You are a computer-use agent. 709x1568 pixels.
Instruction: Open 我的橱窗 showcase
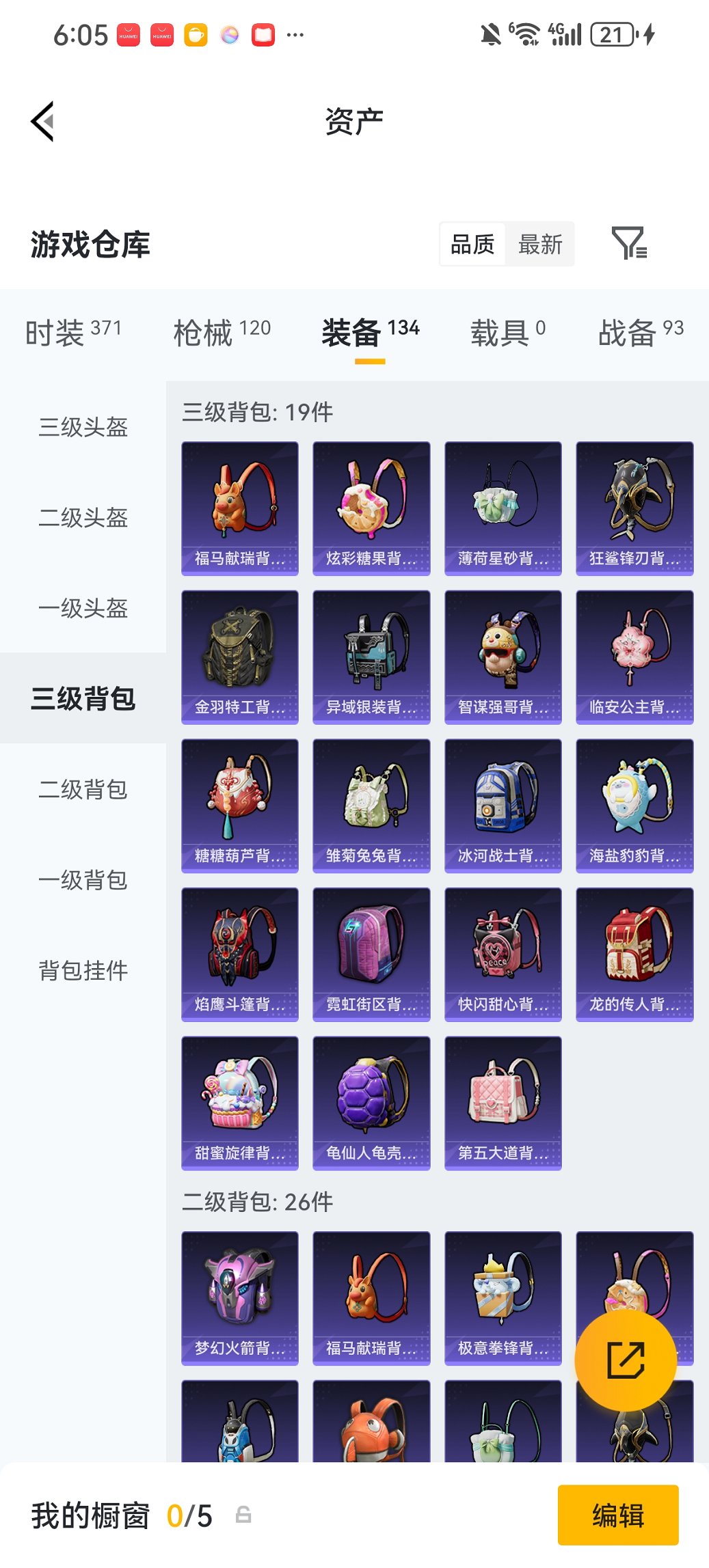tap(89, 1515)
